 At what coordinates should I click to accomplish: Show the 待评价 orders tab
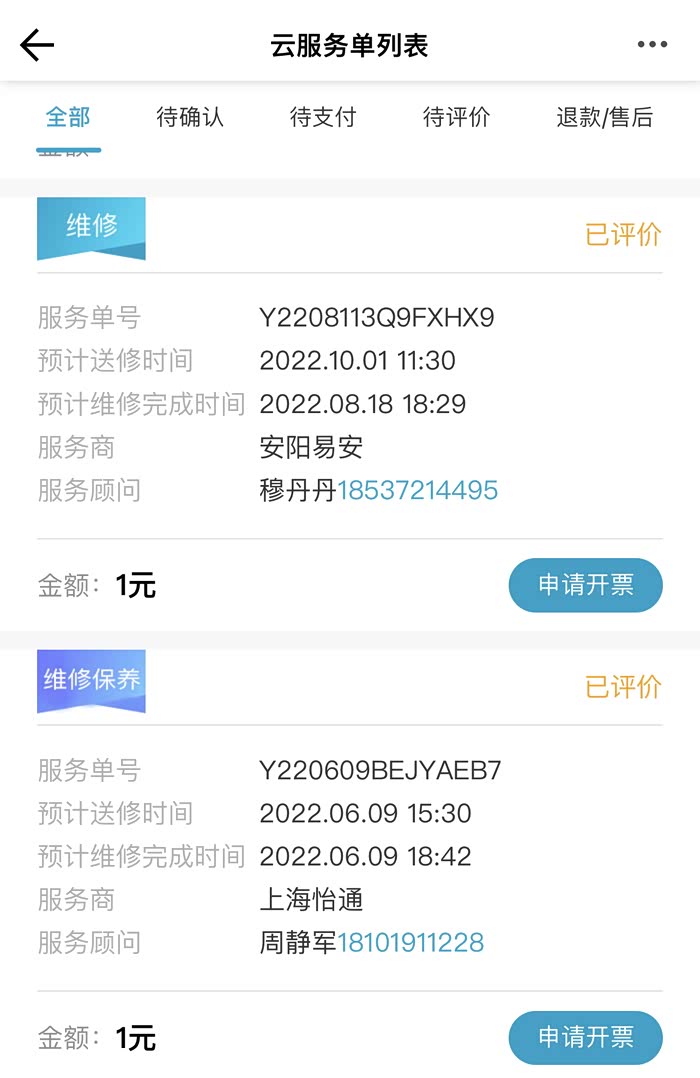[456, 118]
